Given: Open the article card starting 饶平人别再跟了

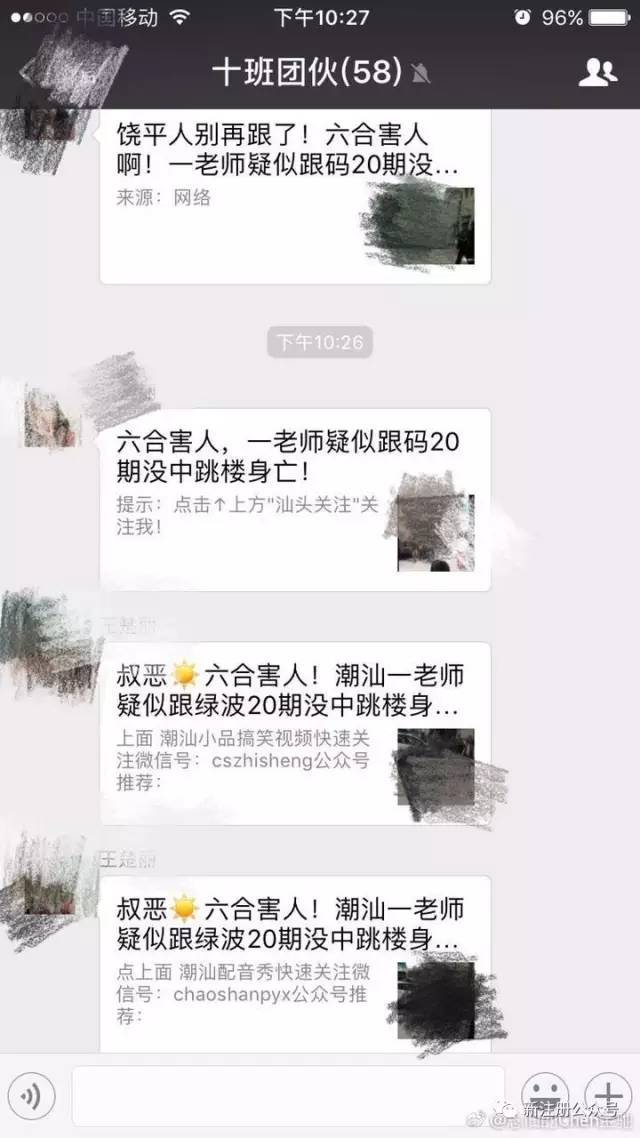Looking at the screenshot, I should [295, 196].
